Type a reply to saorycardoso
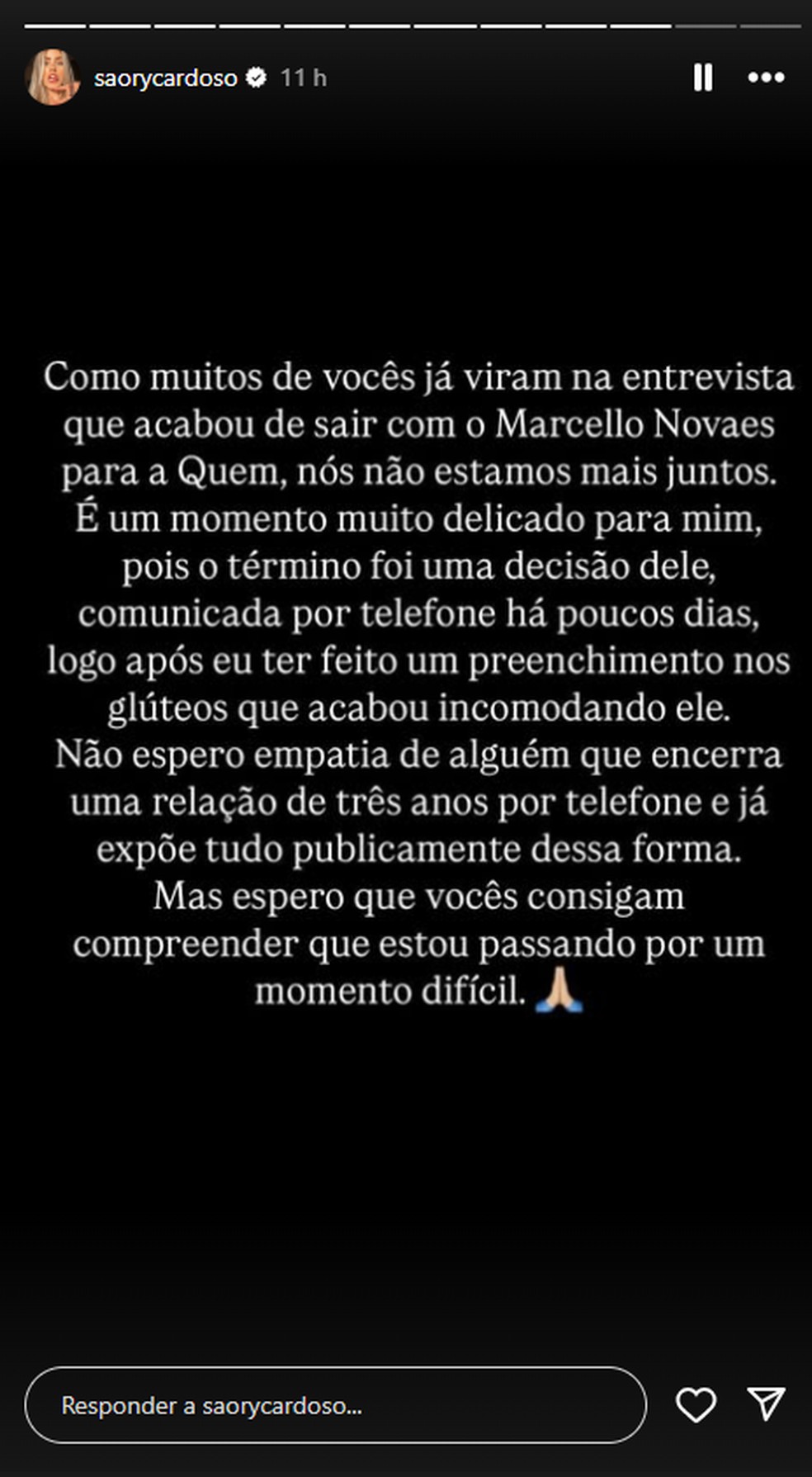Viewport: 812px width, 1477px height. (x=334, y=1405)
